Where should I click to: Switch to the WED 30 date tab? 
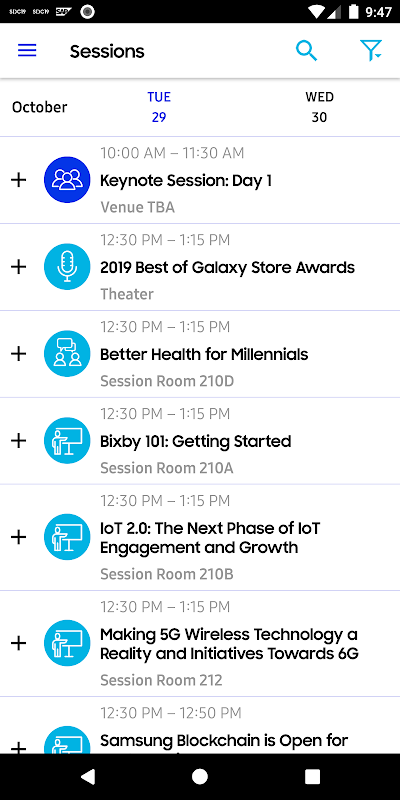point(319,107)
